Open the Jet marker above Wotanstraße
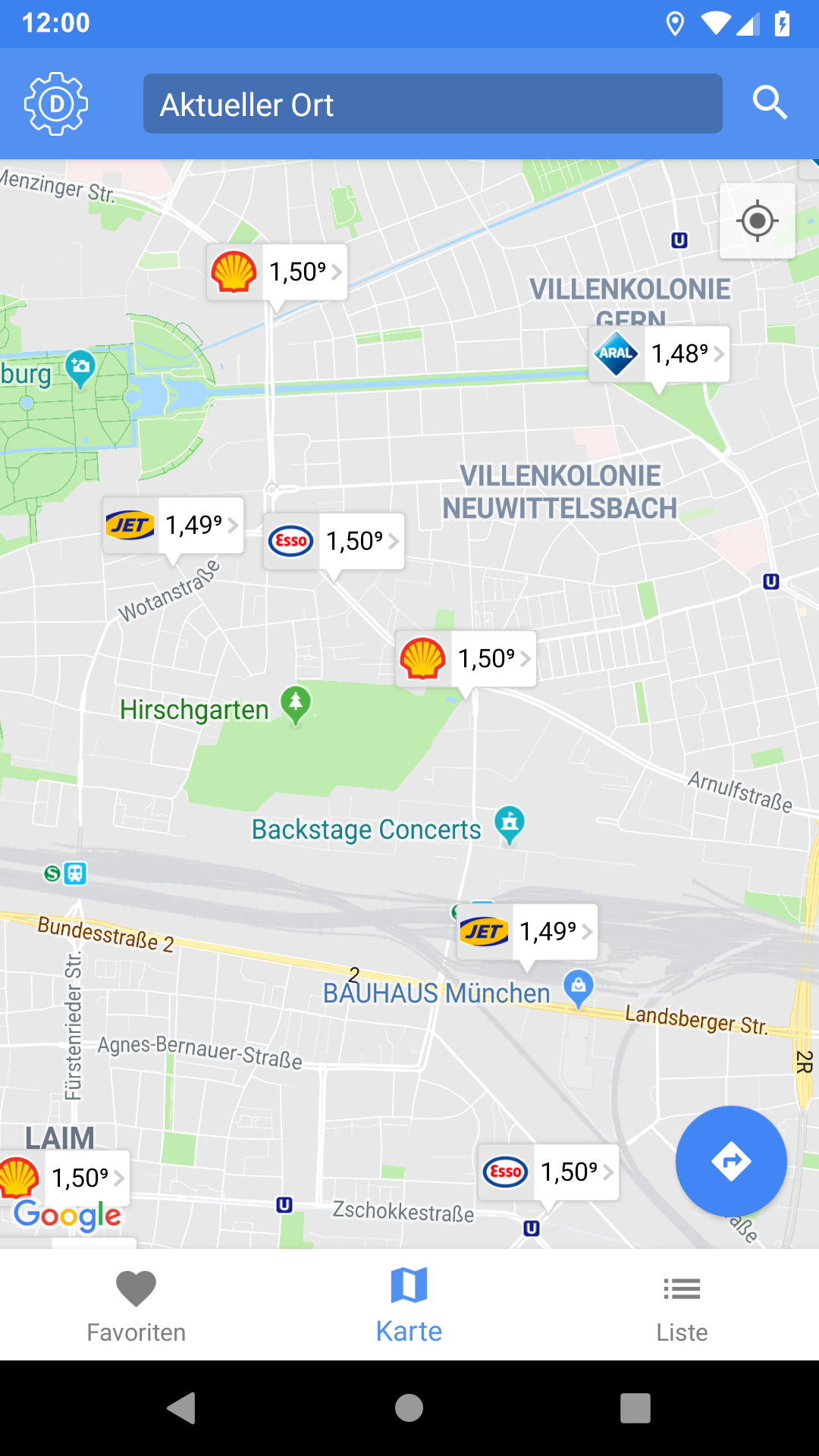The height and width of the screenshot is (1456, 819). 173,525
